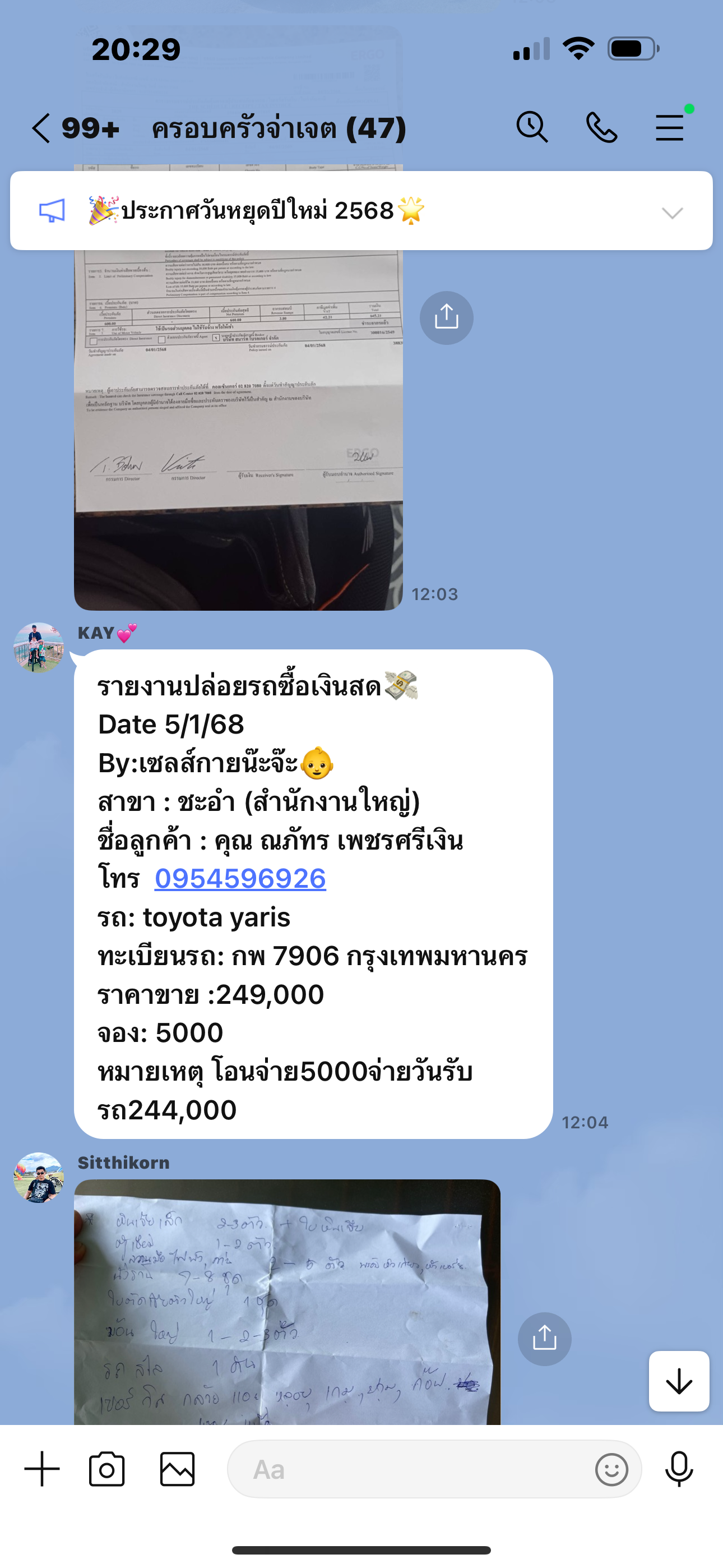Share Sitthikorn's handwritten note photo
The image size is (723, 1568).
point(544,1339)
